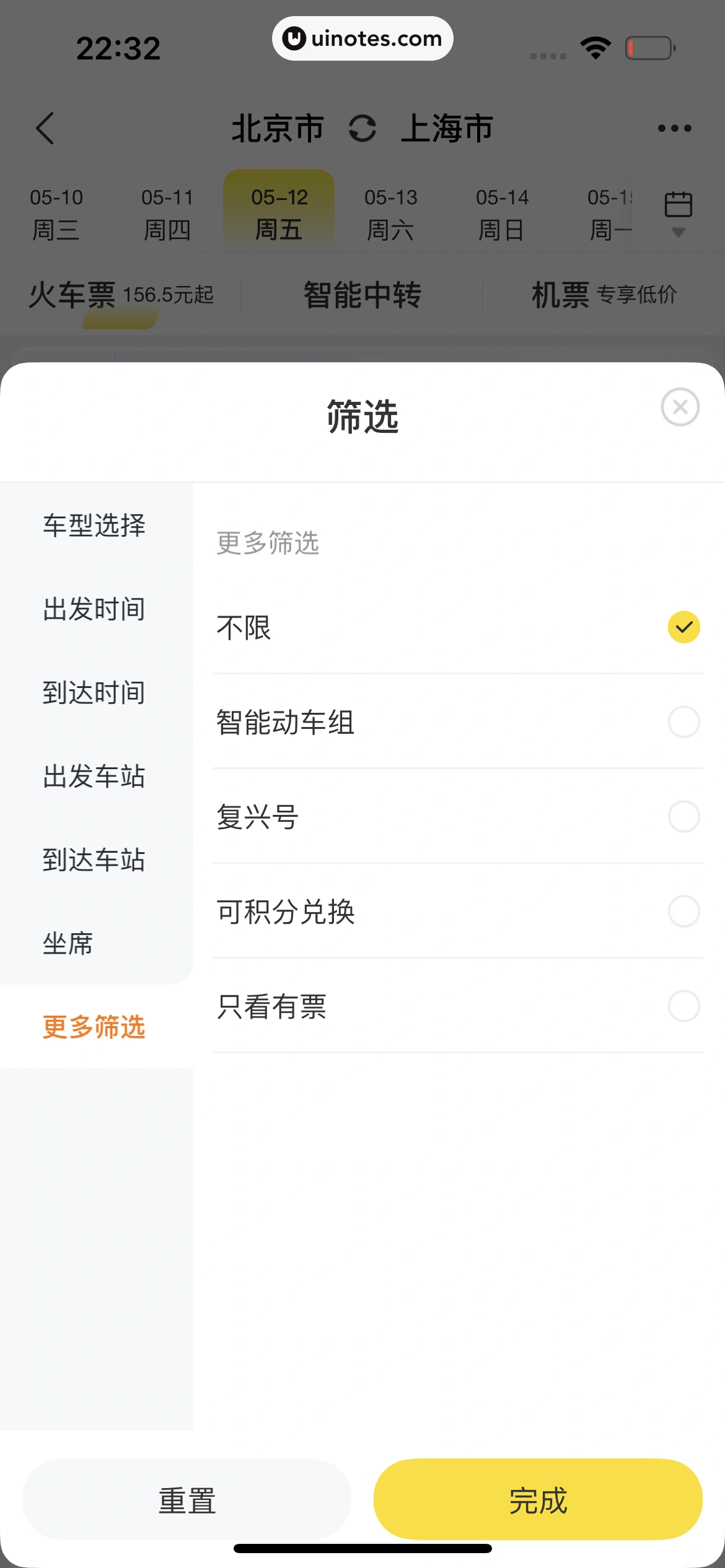Switch to 到达时间 filter category
This screenshot has height=1568, width=725.
coord(94,692)
